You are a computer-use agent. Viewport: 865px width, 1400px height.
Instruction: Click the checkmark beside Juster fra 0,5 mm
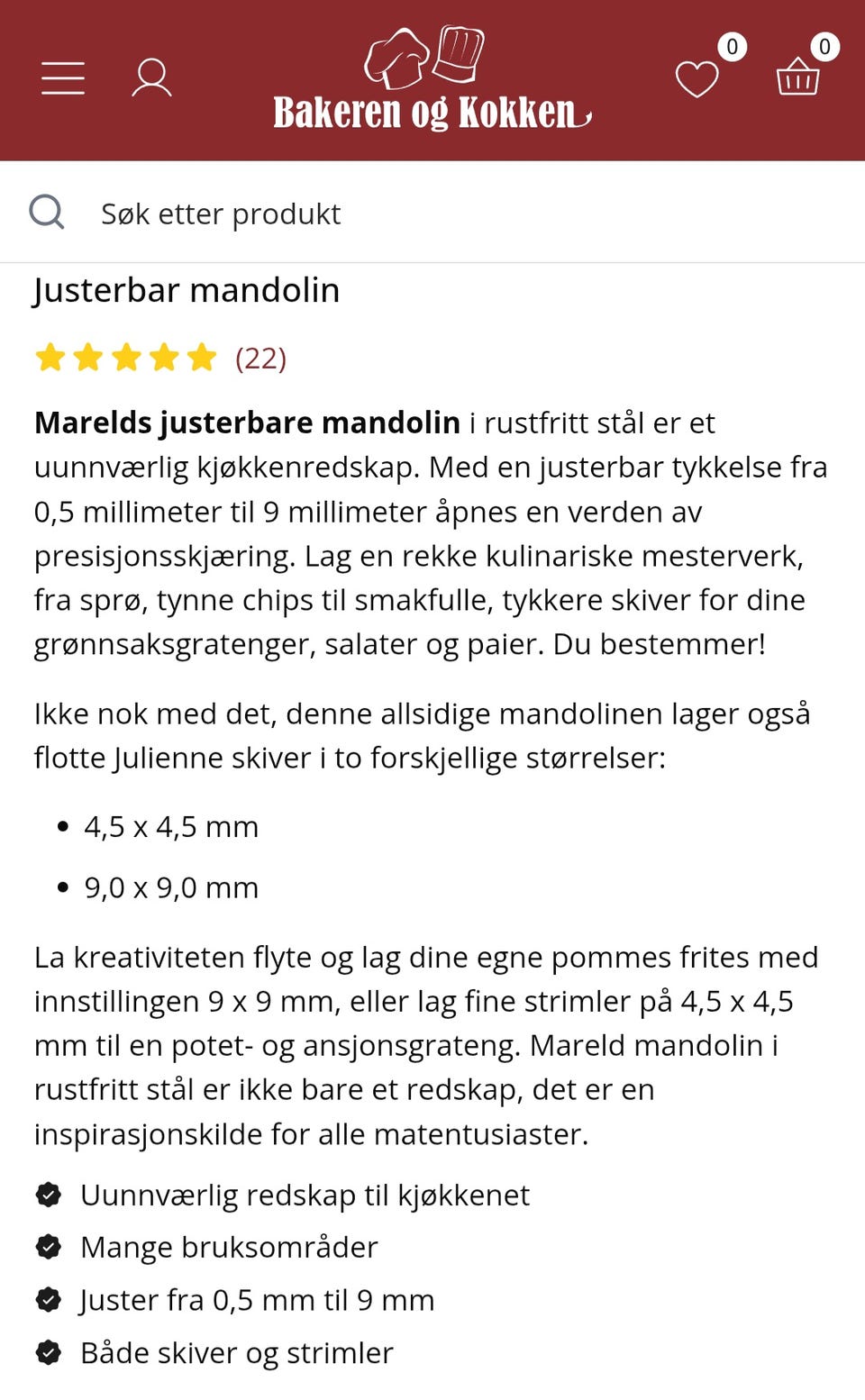[x=47, y=1300]
